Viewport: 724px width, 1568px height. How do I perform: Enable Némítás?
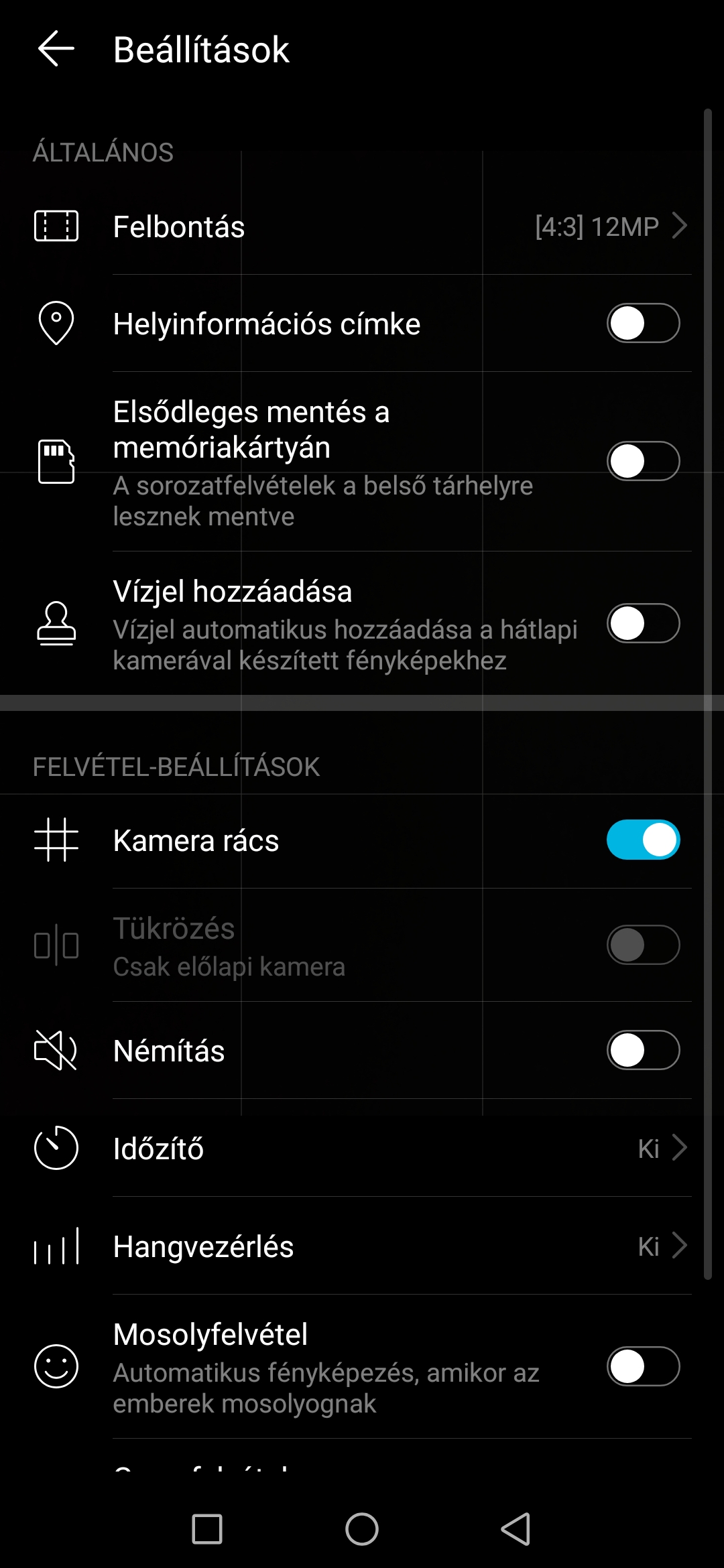(x=643, y=1050)
